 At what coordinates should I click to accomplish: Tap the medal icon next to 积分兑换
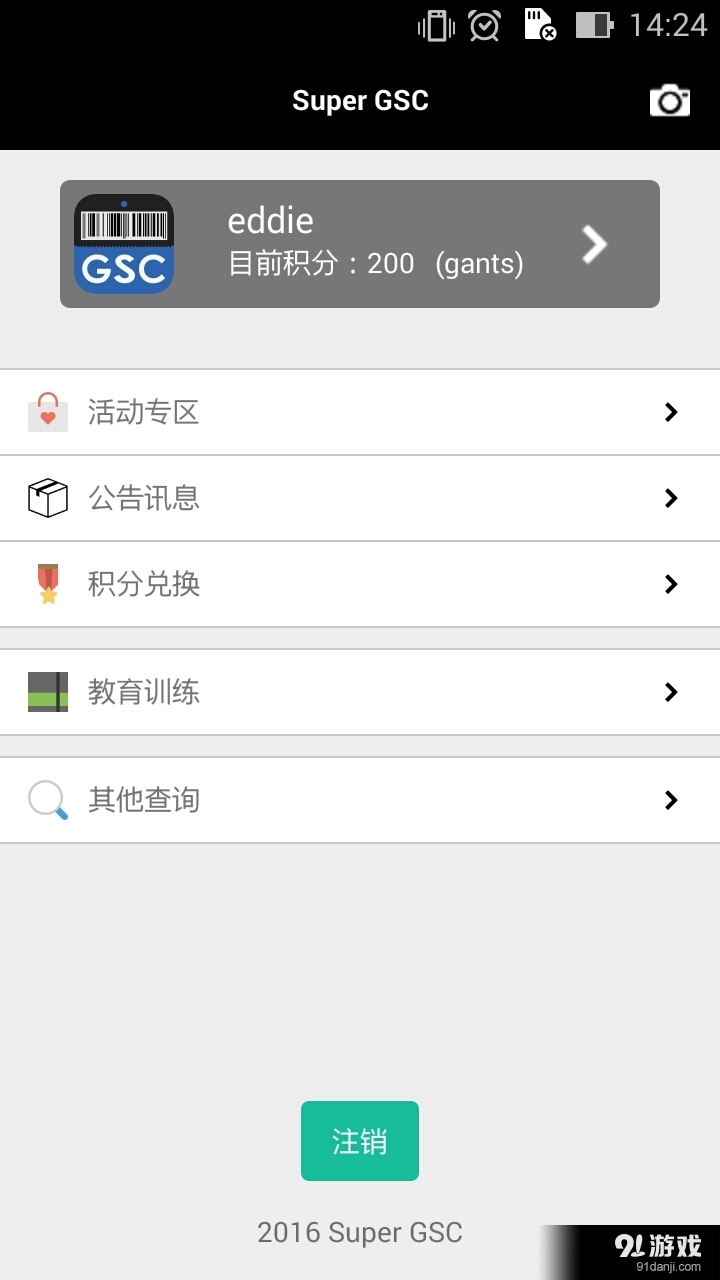tap(47, 585)
